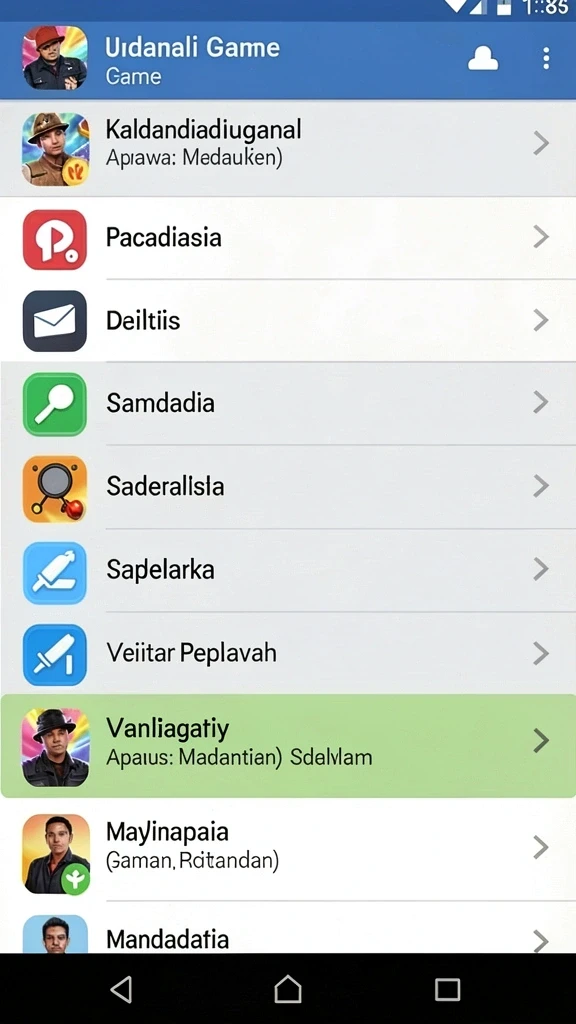The height and width of the screenshot is (1024, 576).
Task: Open Samdadia from the list
Action: pyautogui.click(x=288, y=404)
